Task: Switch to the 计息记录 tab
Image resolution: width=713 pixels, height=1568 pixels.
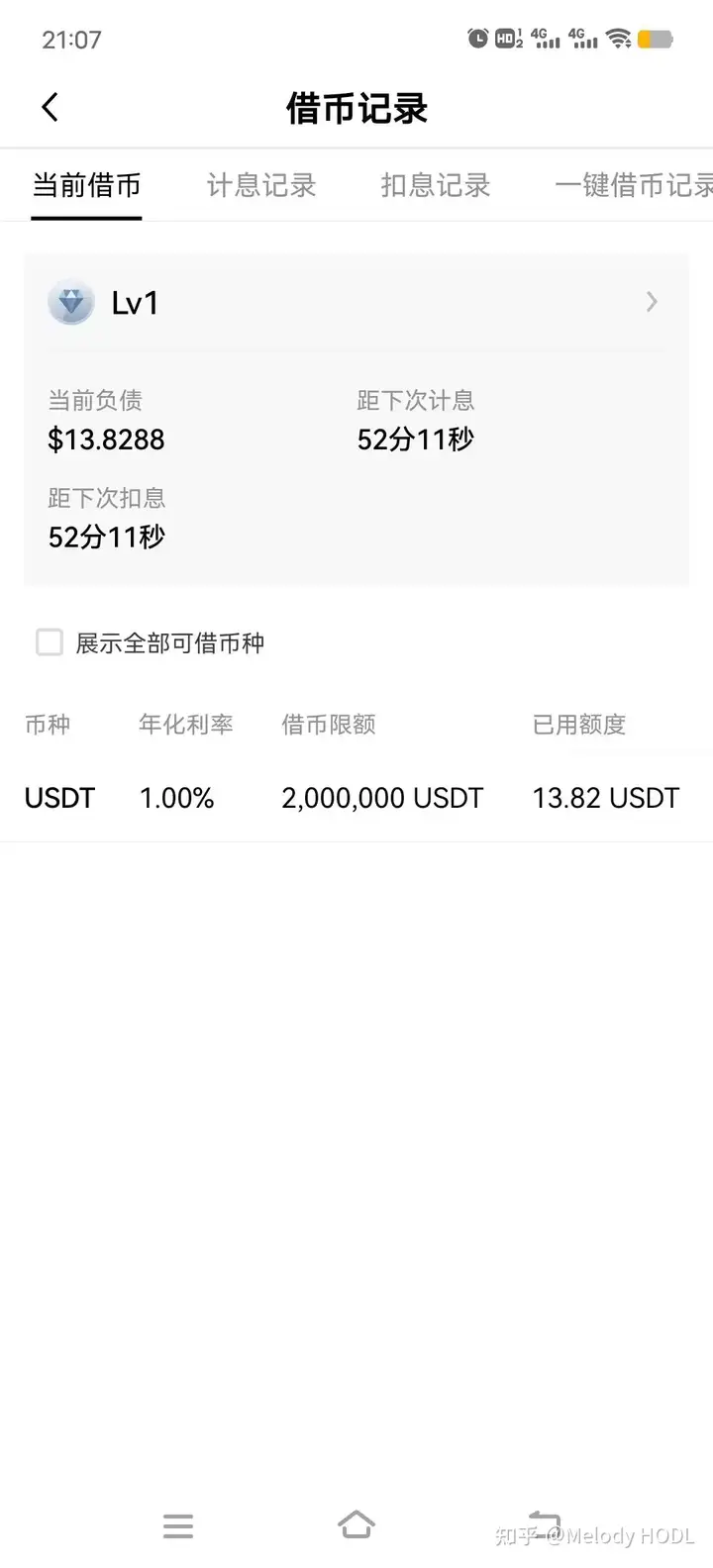Action: [261, 185]
